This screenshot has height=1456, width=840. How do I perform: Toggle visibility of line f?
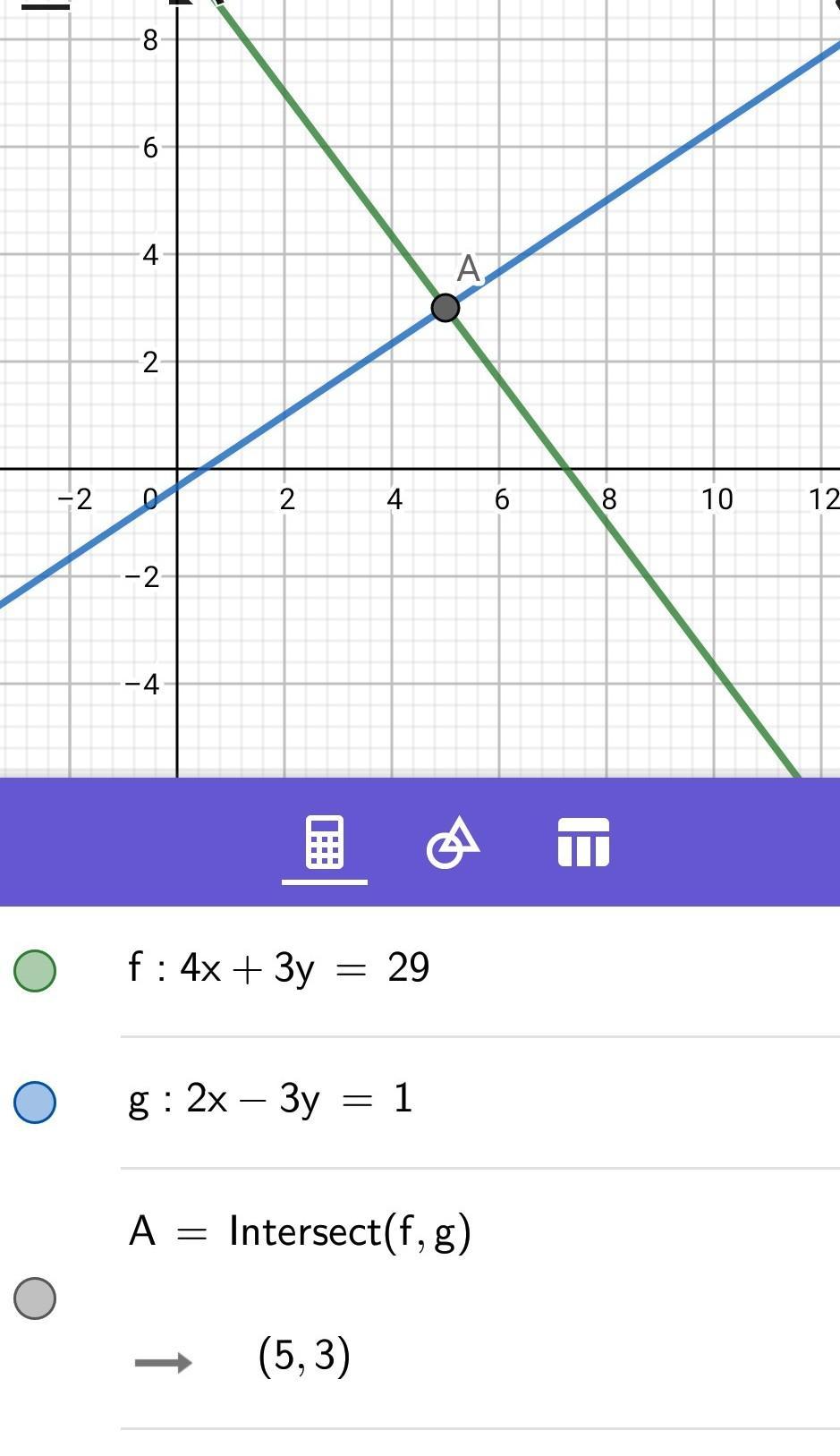click(x=35, y=971)
